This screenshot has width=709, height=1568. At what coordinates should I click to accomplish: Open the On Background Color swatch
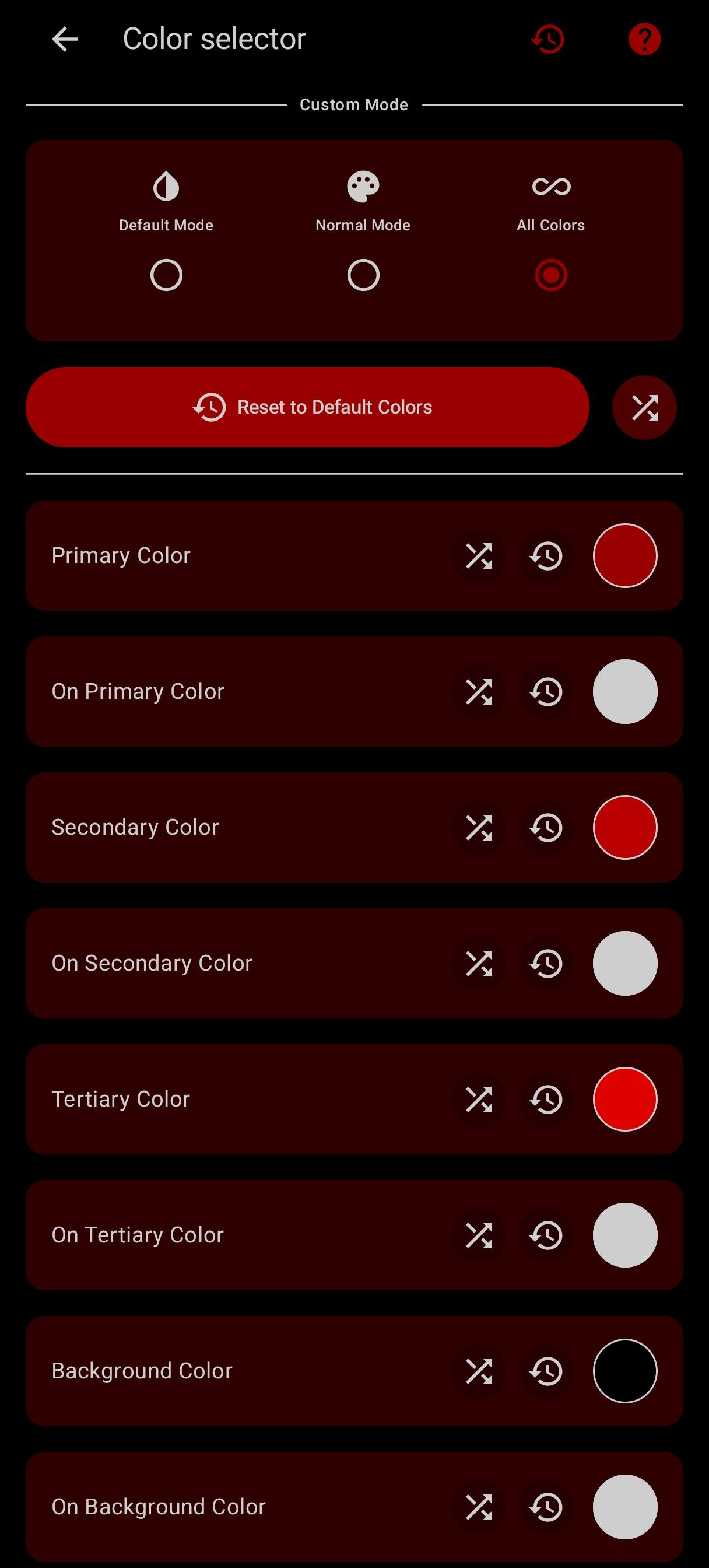click(x=624, y=1507)
